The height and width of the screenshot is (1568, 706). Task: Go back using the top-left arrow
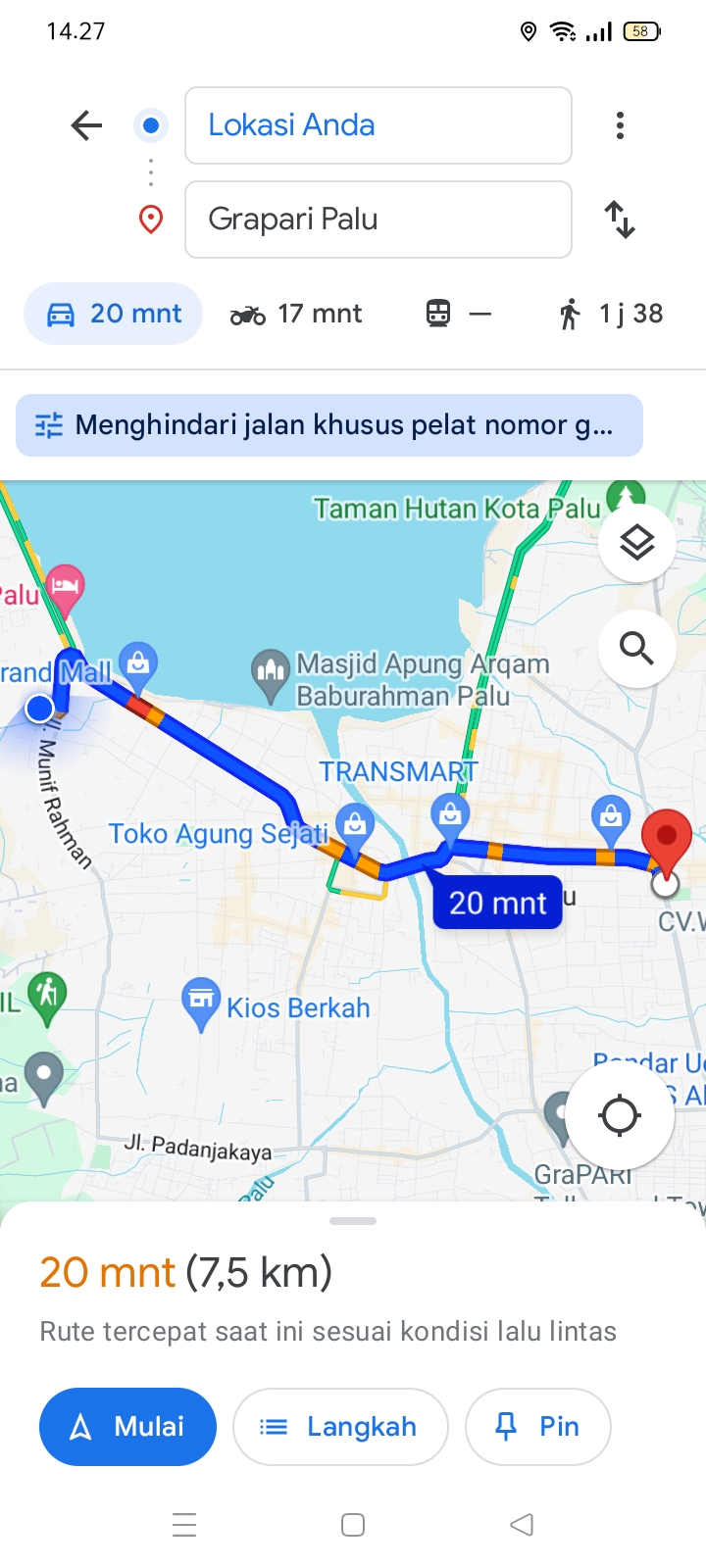coord(86,125)
